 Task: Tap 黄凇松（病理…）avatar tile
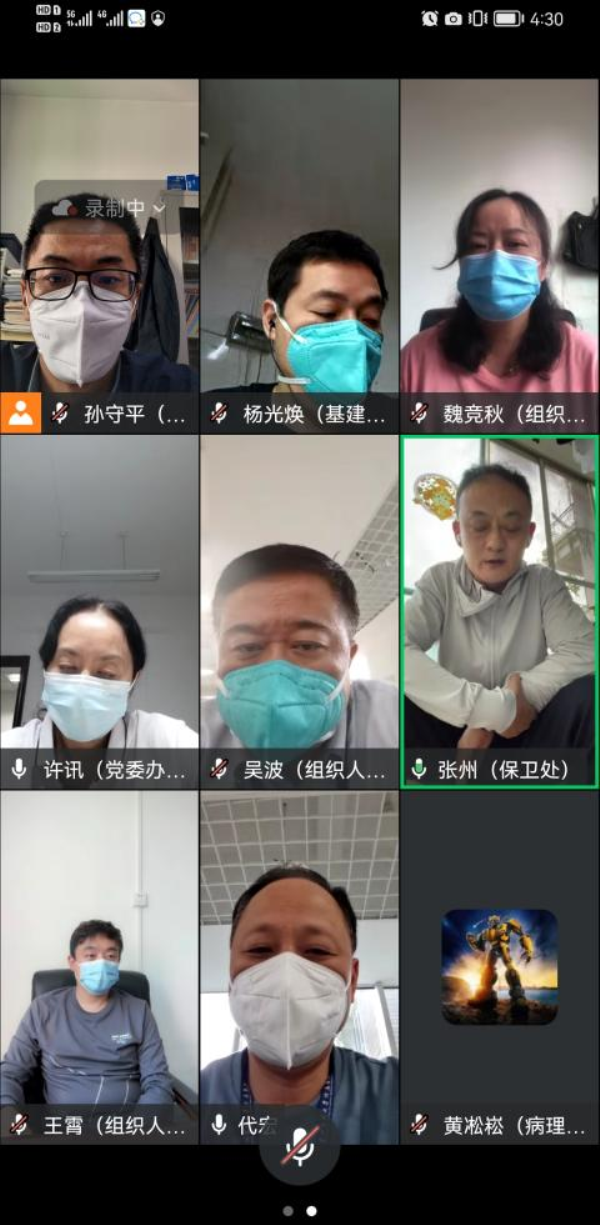click(x=499, y=966)
